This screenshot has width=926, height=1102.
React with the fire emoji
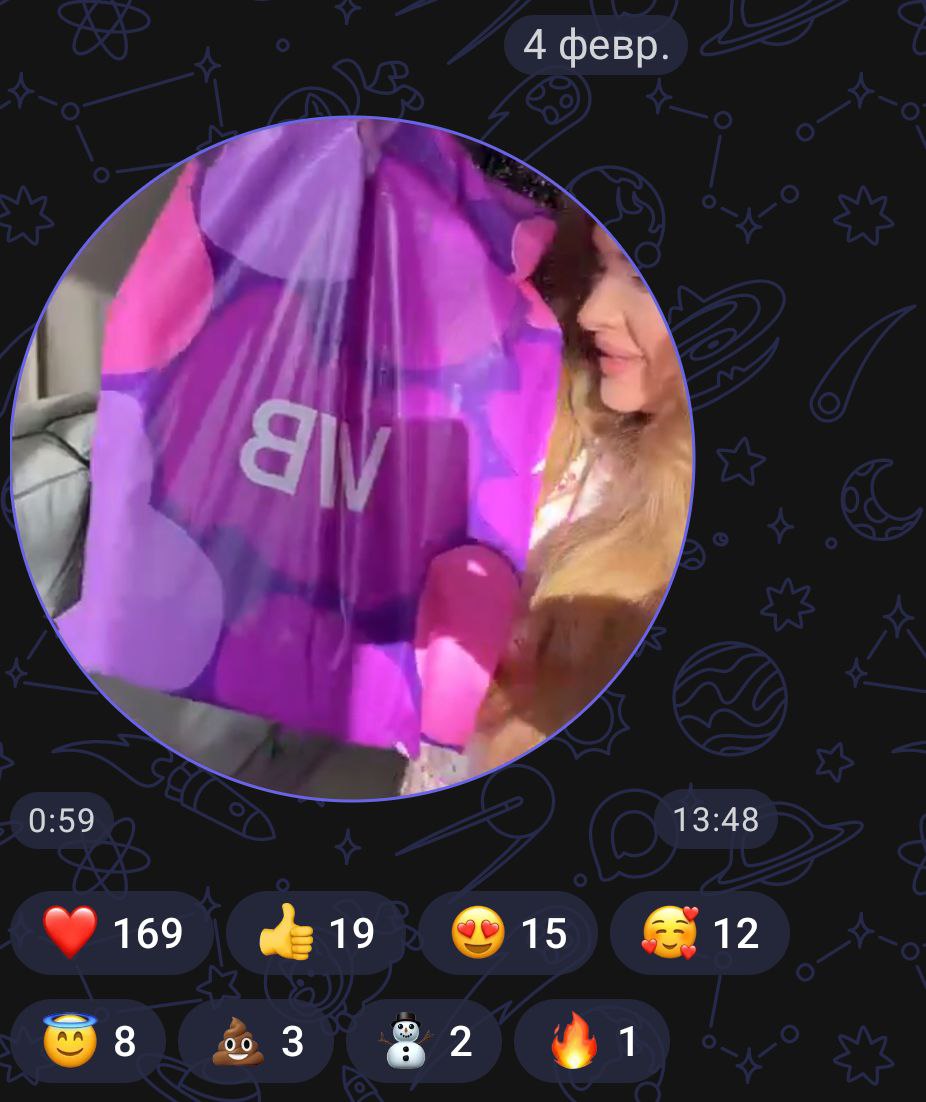[592, 1041]
